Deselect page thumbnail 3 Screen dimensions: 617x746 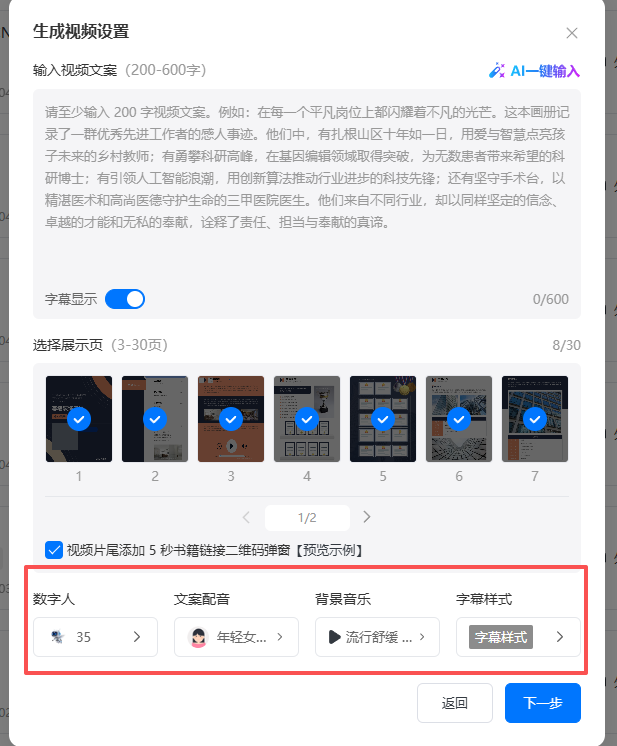231,419
